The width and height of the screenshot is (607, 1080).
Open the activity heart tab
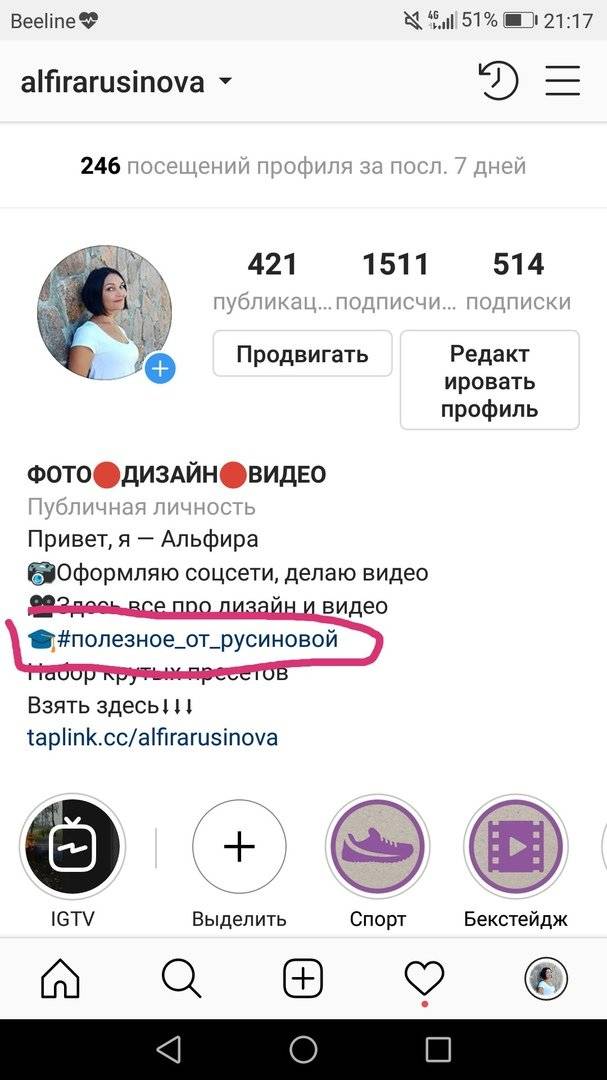click(424, 979)
